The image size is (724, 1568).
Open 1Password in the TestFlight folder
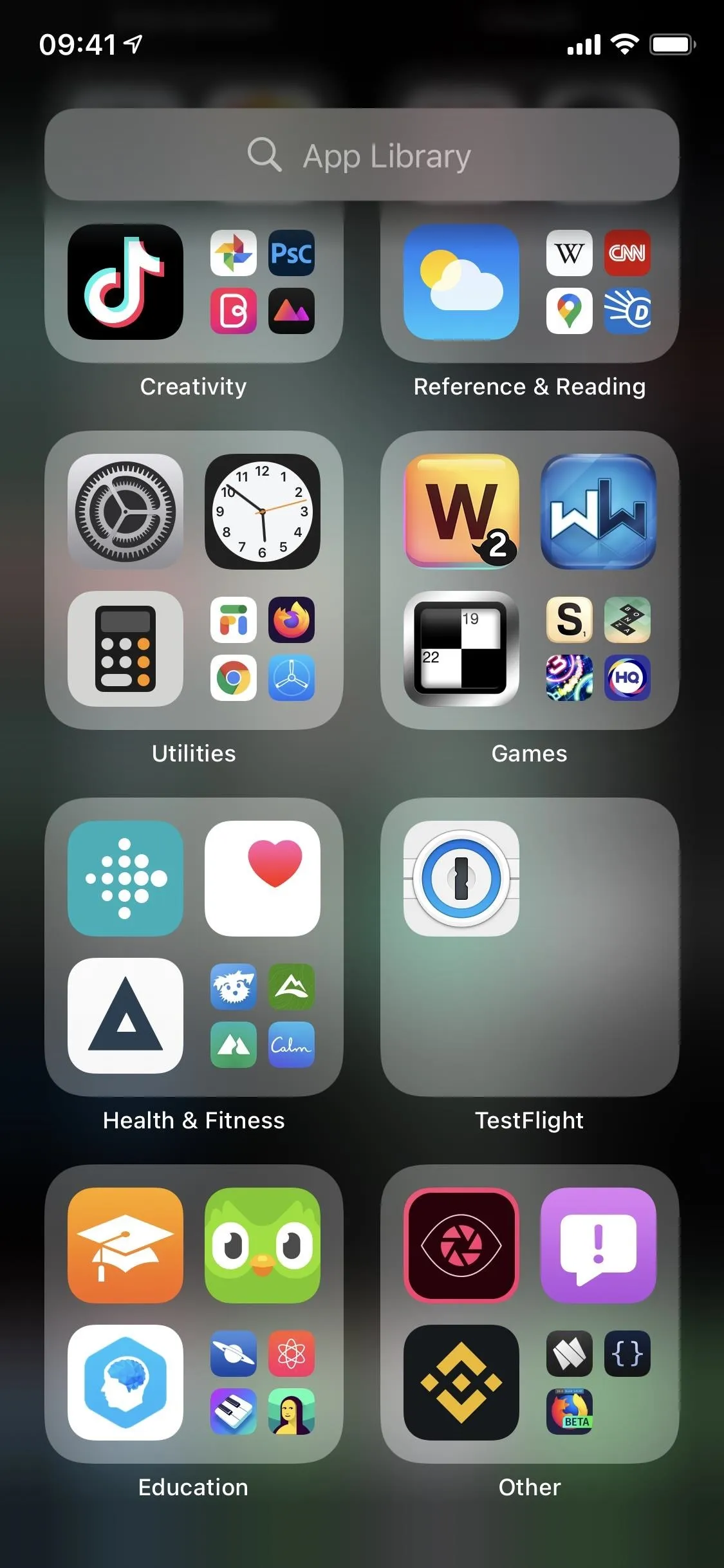[x=461, y=879]
